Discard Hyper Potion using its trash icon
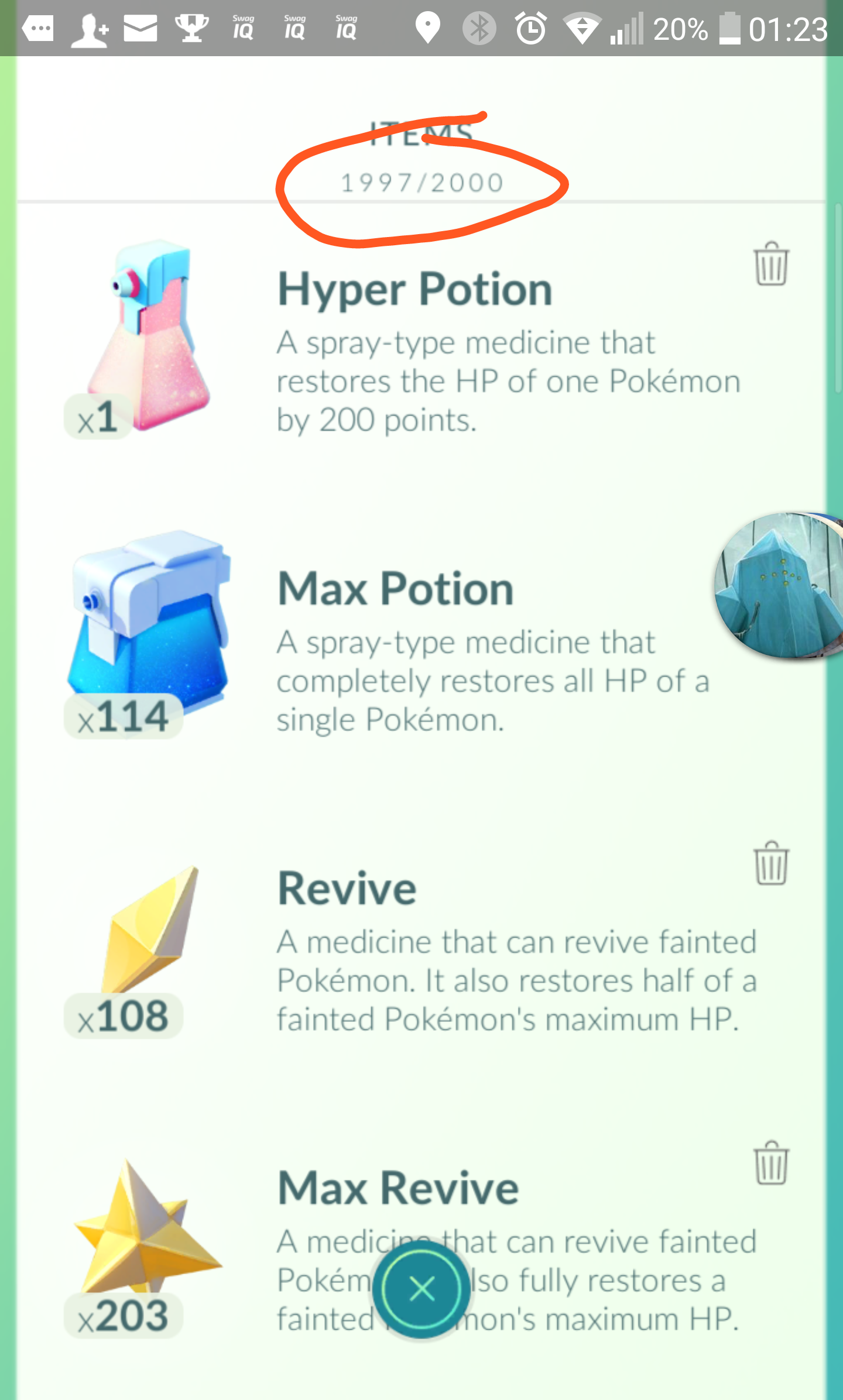The width and height of the screenshot is (843, 1400). pyautogui.click(x=771, y=263)
